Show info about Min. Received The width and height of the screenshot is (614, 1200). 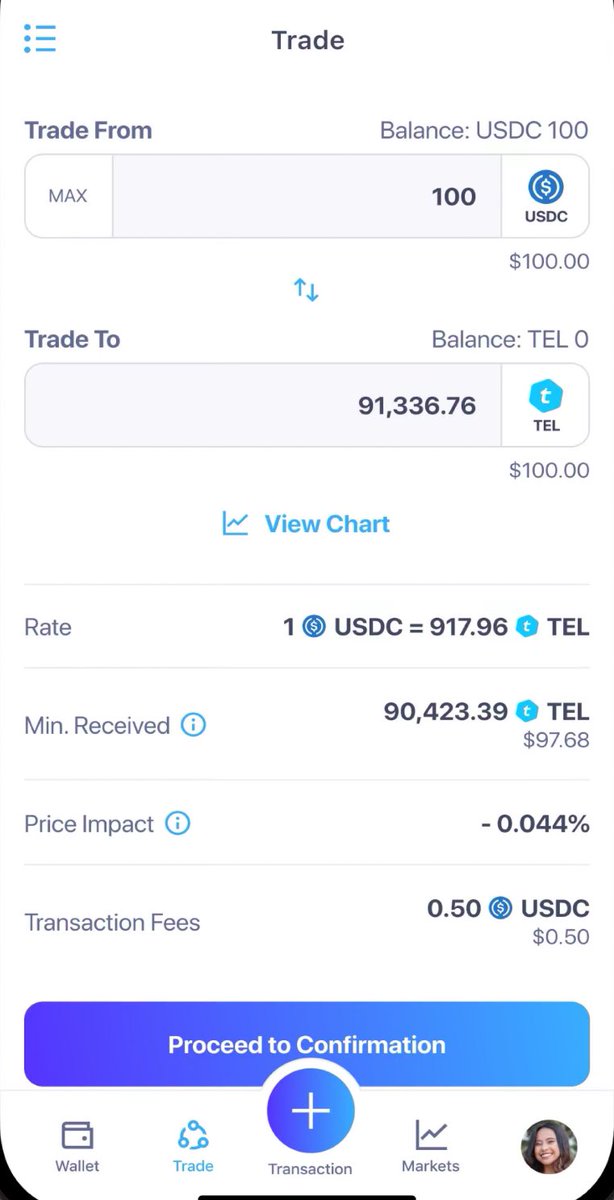click(x=193, y=725)
